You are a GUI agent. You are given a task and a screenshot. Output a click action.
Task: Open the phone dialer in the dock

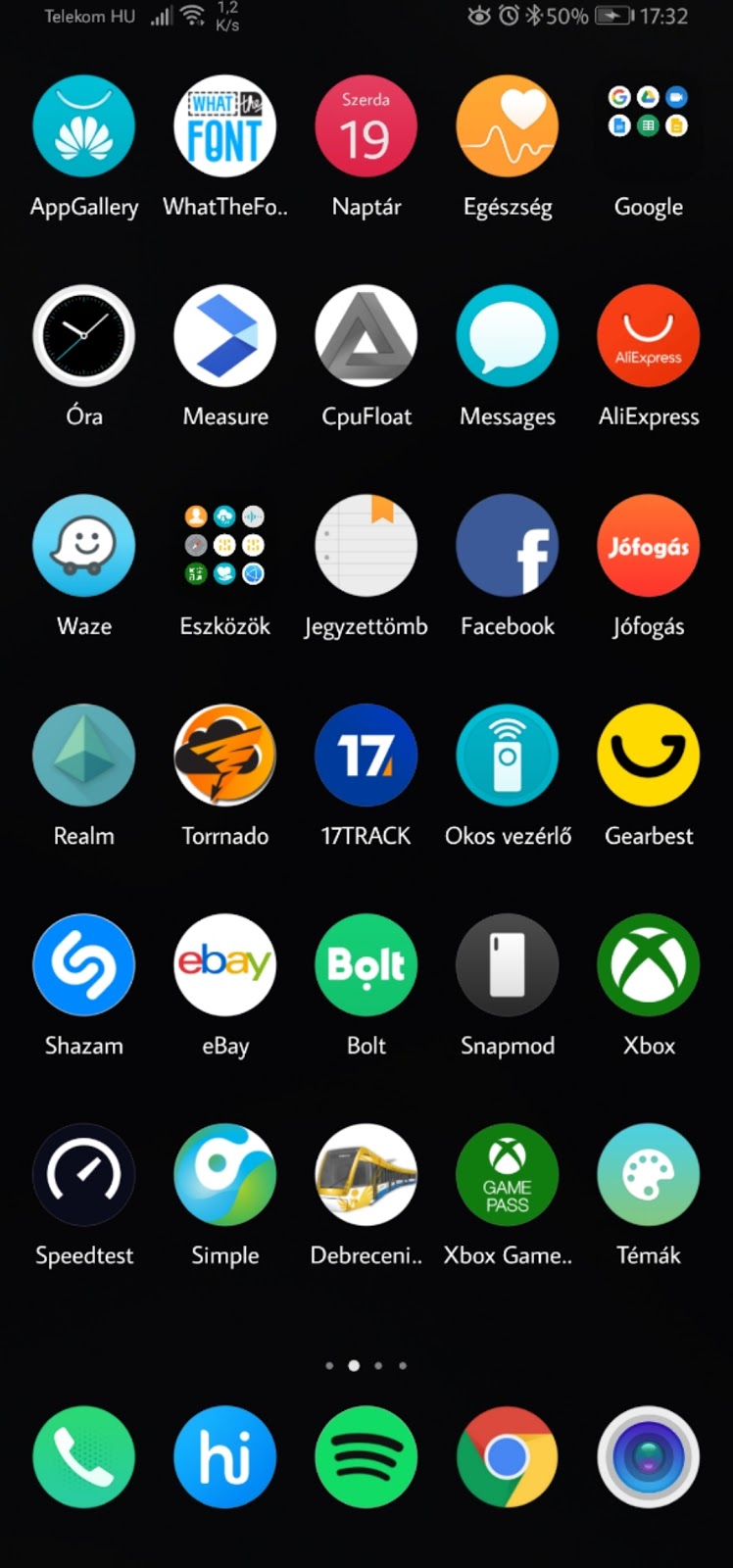(84, 1457)
